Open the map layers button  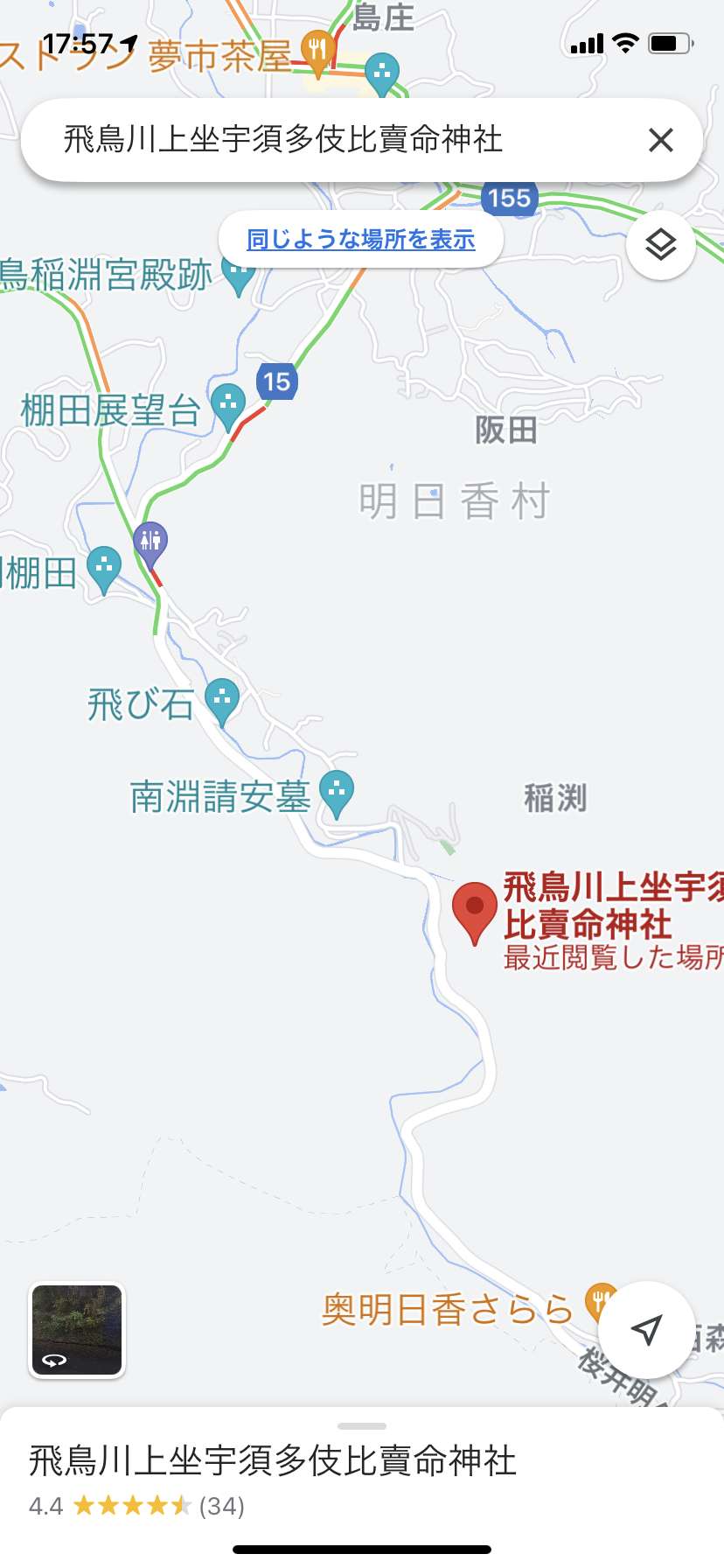click(x=661, y=245)
